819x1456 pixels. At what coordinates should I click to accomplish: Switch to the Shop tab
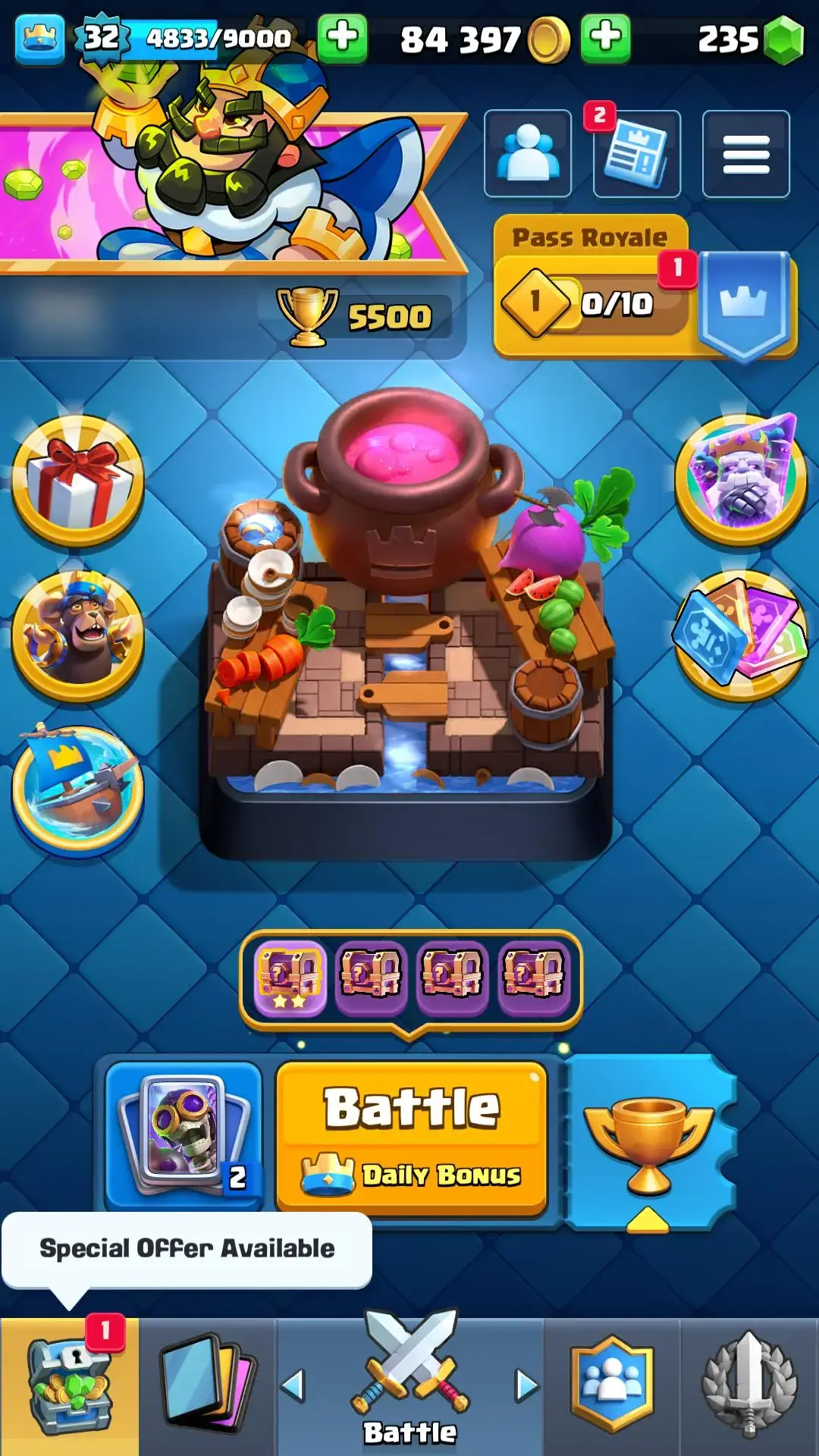tap(69, 1386)
